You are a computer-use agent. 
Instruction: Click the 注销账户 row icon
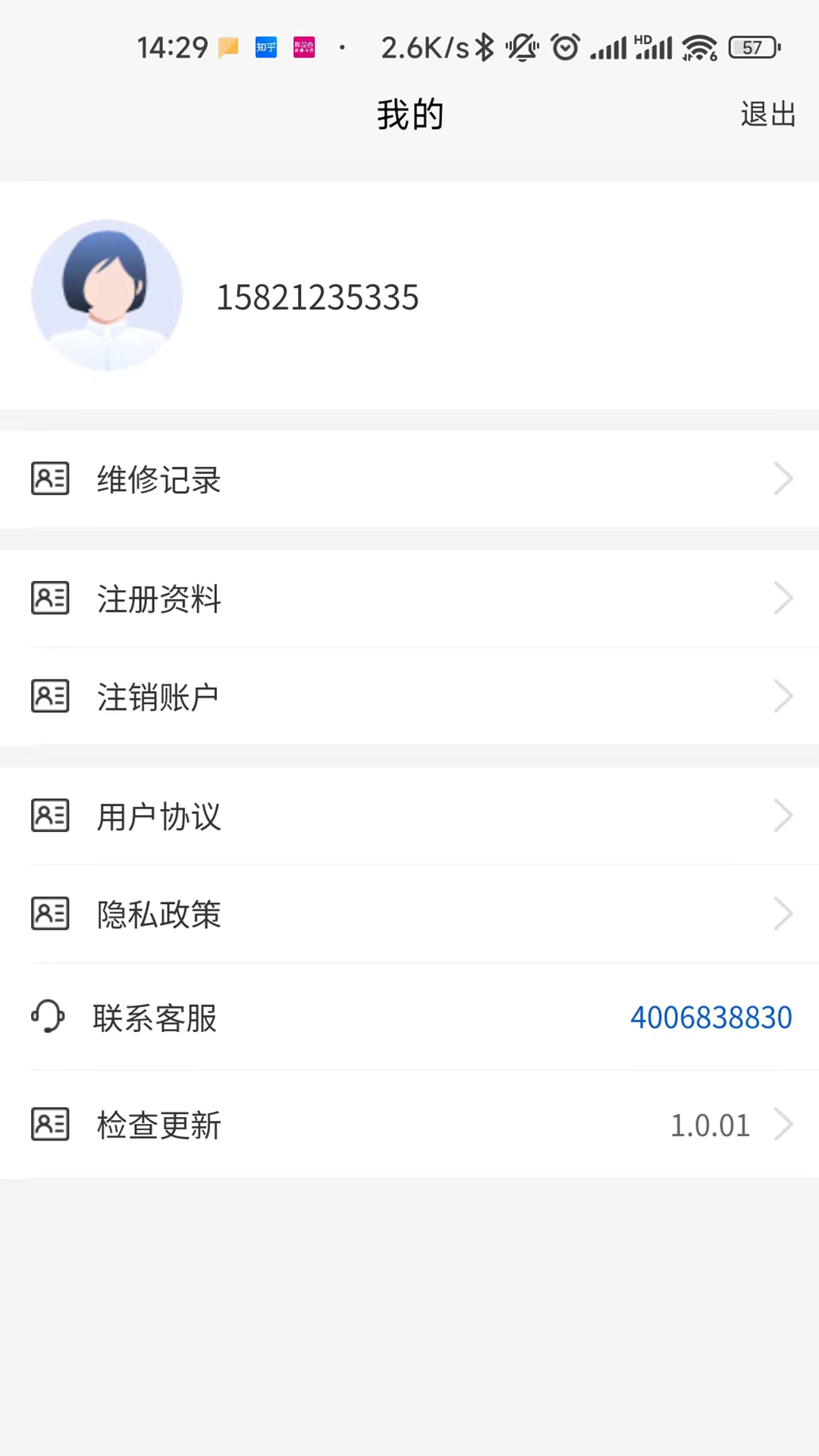pyautogui.click(x=50, y=695)
